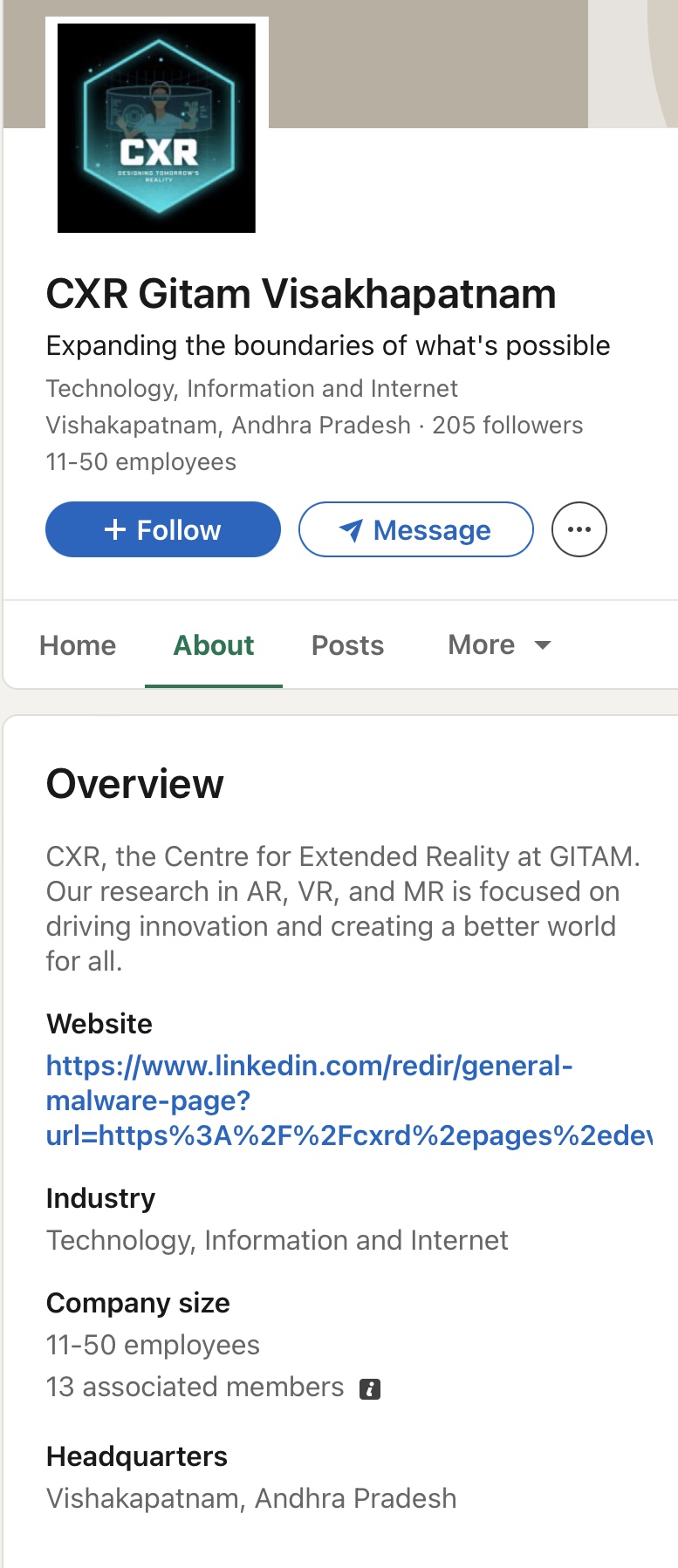
Task: Follow CXR Gitam Visakhapatnam
Action: tap(163, 529)
